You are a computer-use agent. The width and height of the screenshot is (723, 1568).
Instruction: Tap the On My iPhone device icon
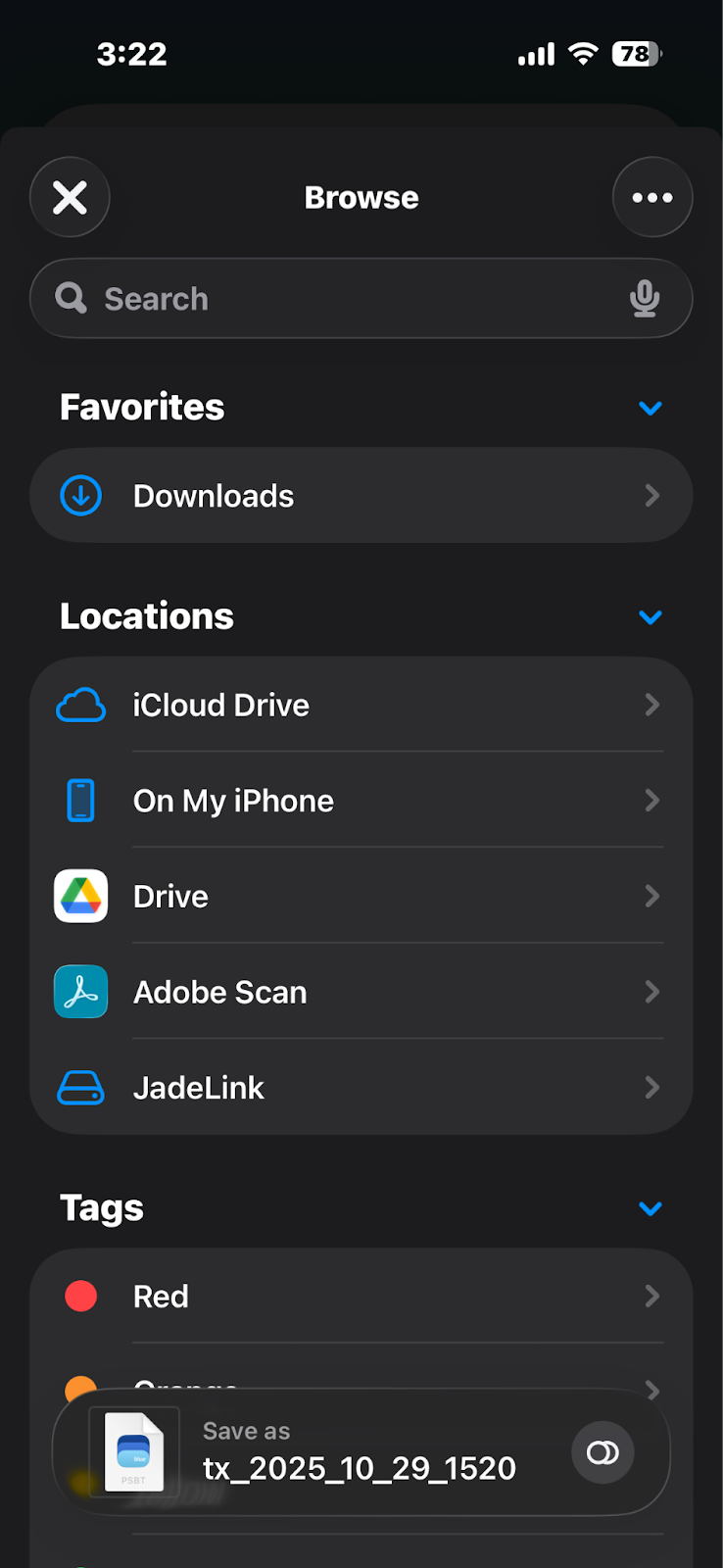point(80,800)
